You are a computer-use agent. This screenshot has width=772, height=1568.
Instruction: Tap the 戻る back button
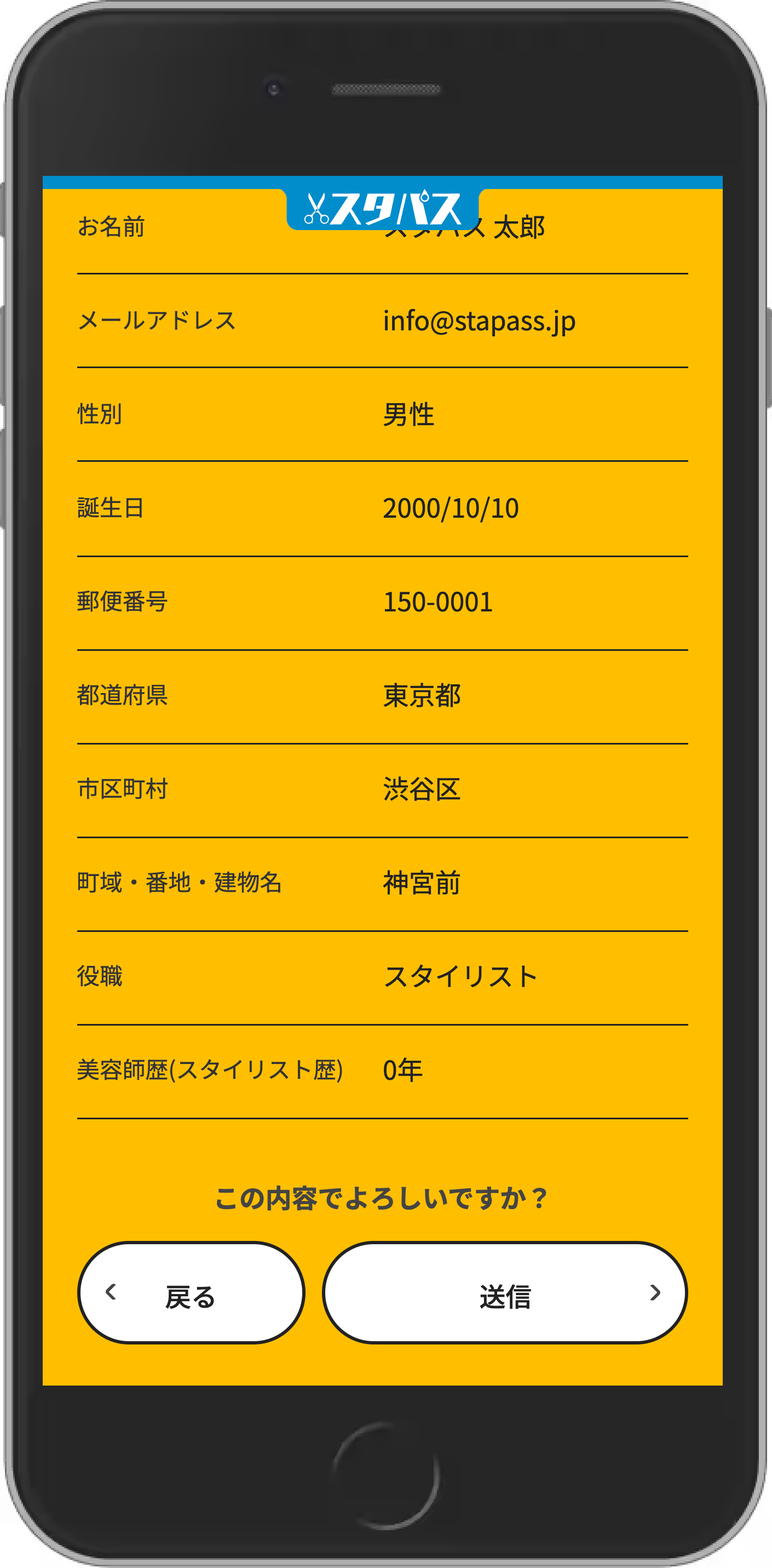[x=191, y=1293]
